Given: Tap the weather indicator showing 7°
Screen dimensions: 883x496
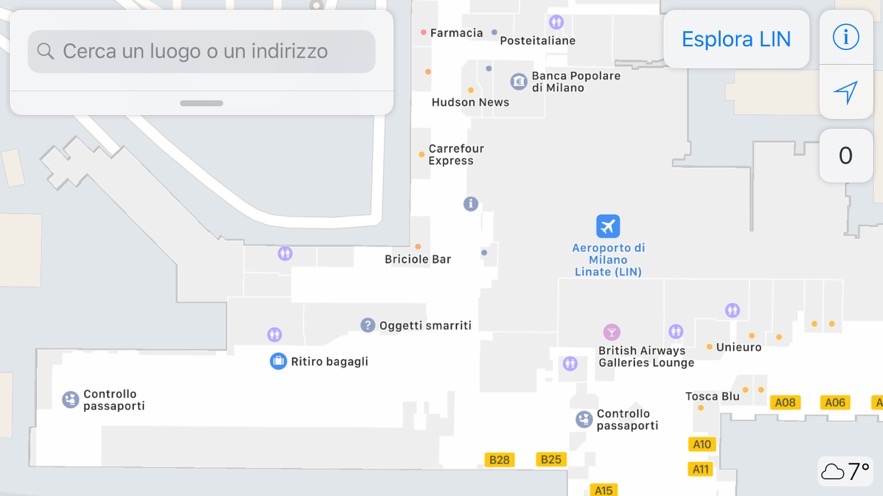Looking at the screenshot, I should (846, 471).
